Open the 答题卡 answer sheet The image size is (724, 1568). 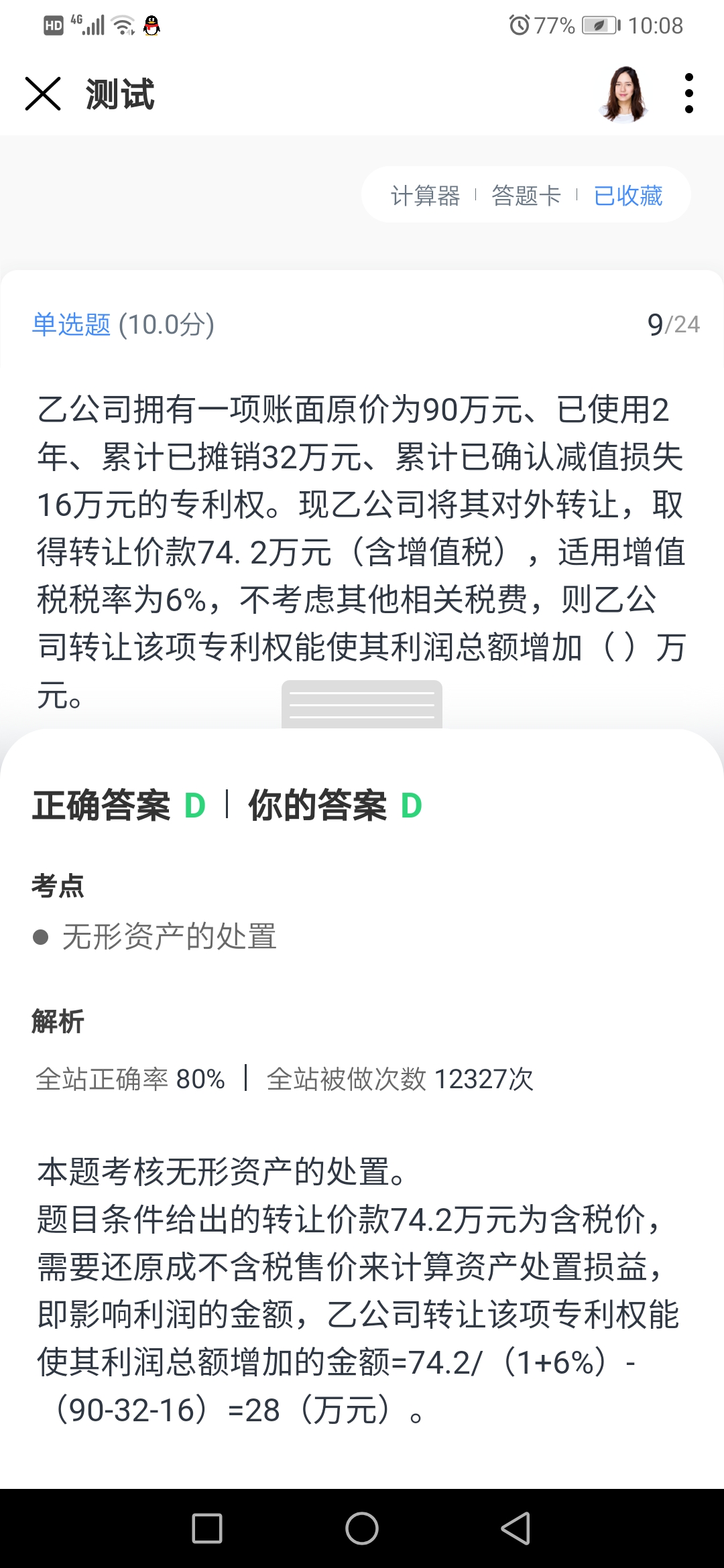pos(526,196)
